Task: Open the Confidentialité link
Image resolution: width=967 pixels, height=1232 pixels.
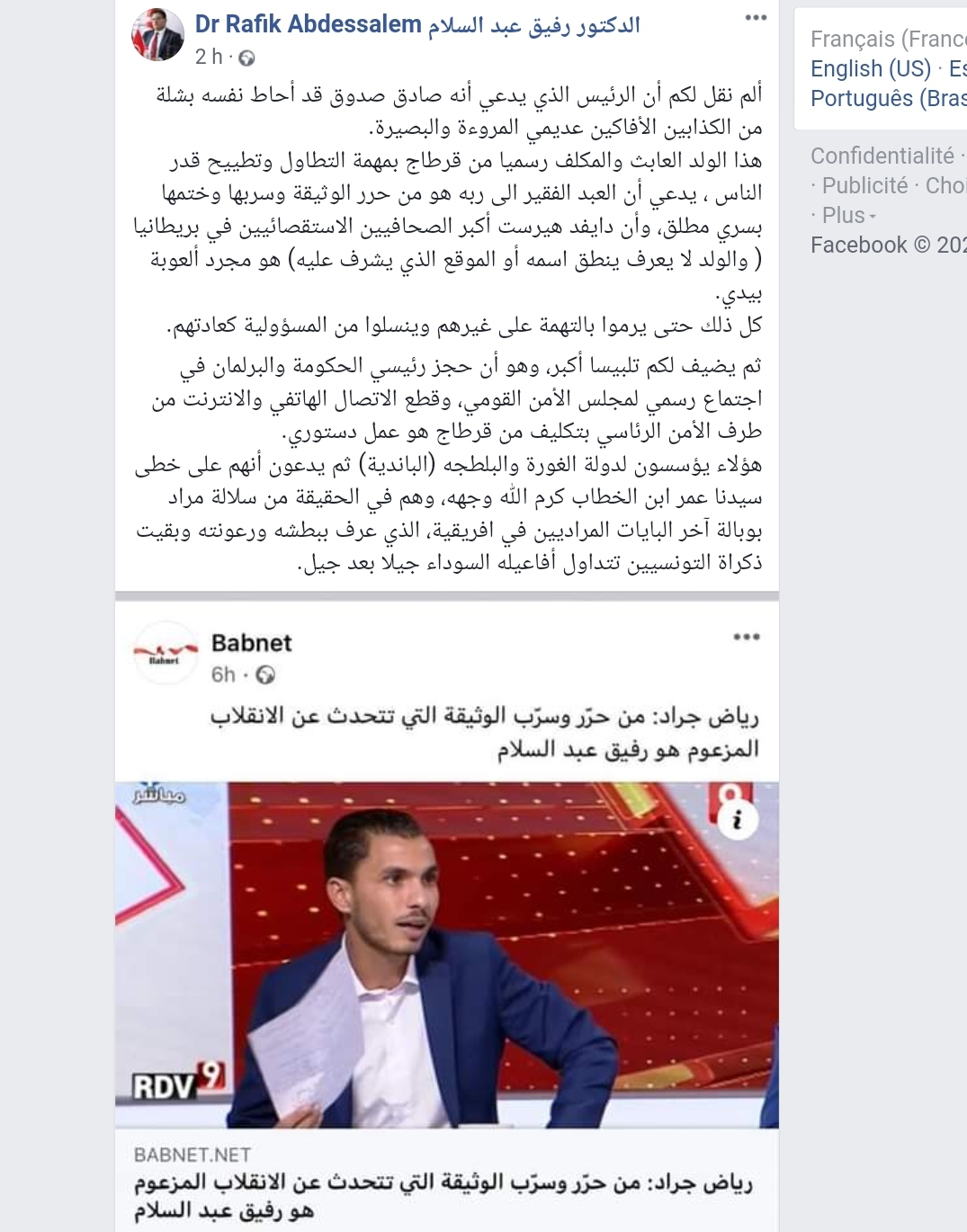Action: [x=882, y=156]
